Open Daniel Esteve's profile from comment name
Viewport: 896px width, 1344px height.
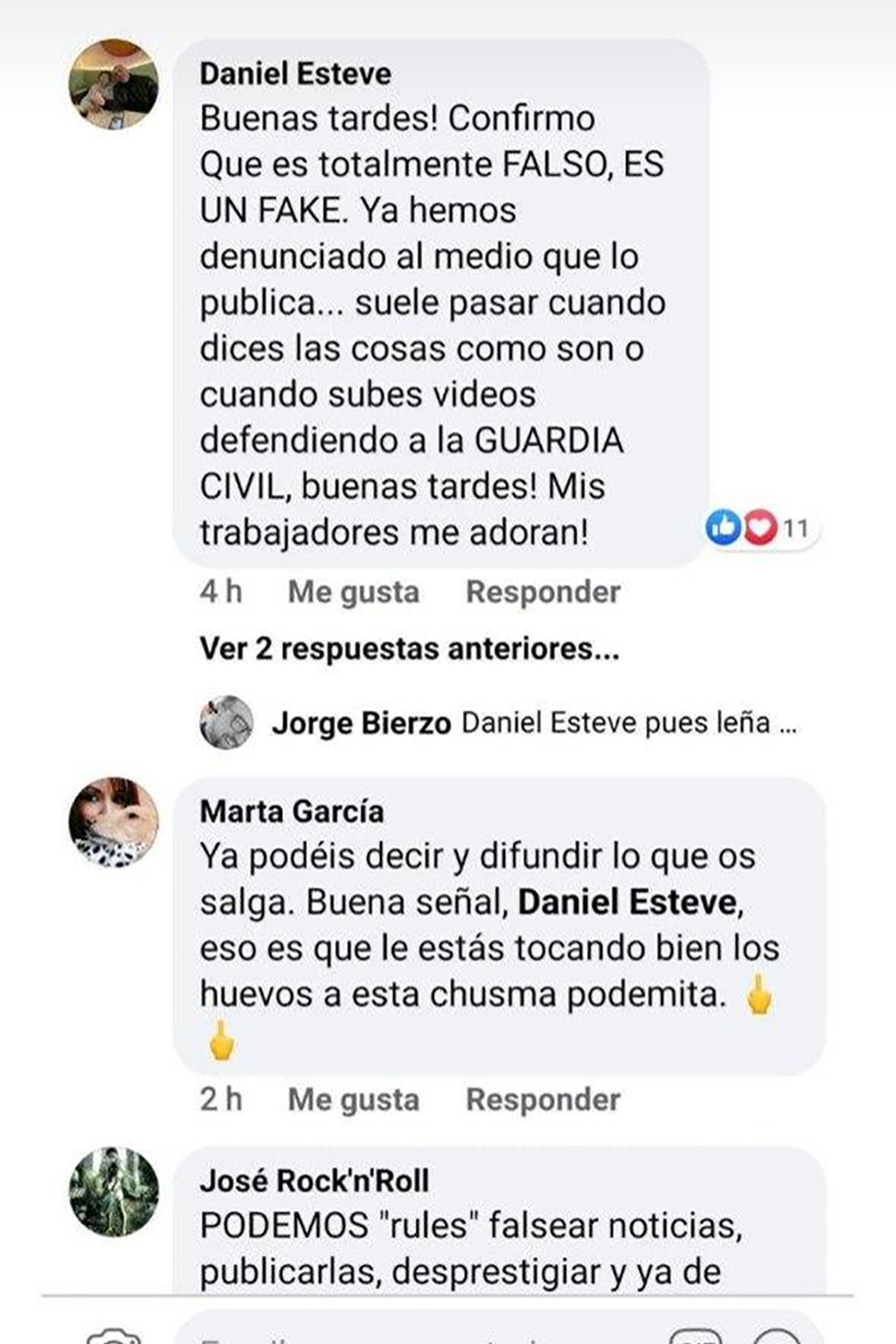pyautogui.click(x=295, y=74)
